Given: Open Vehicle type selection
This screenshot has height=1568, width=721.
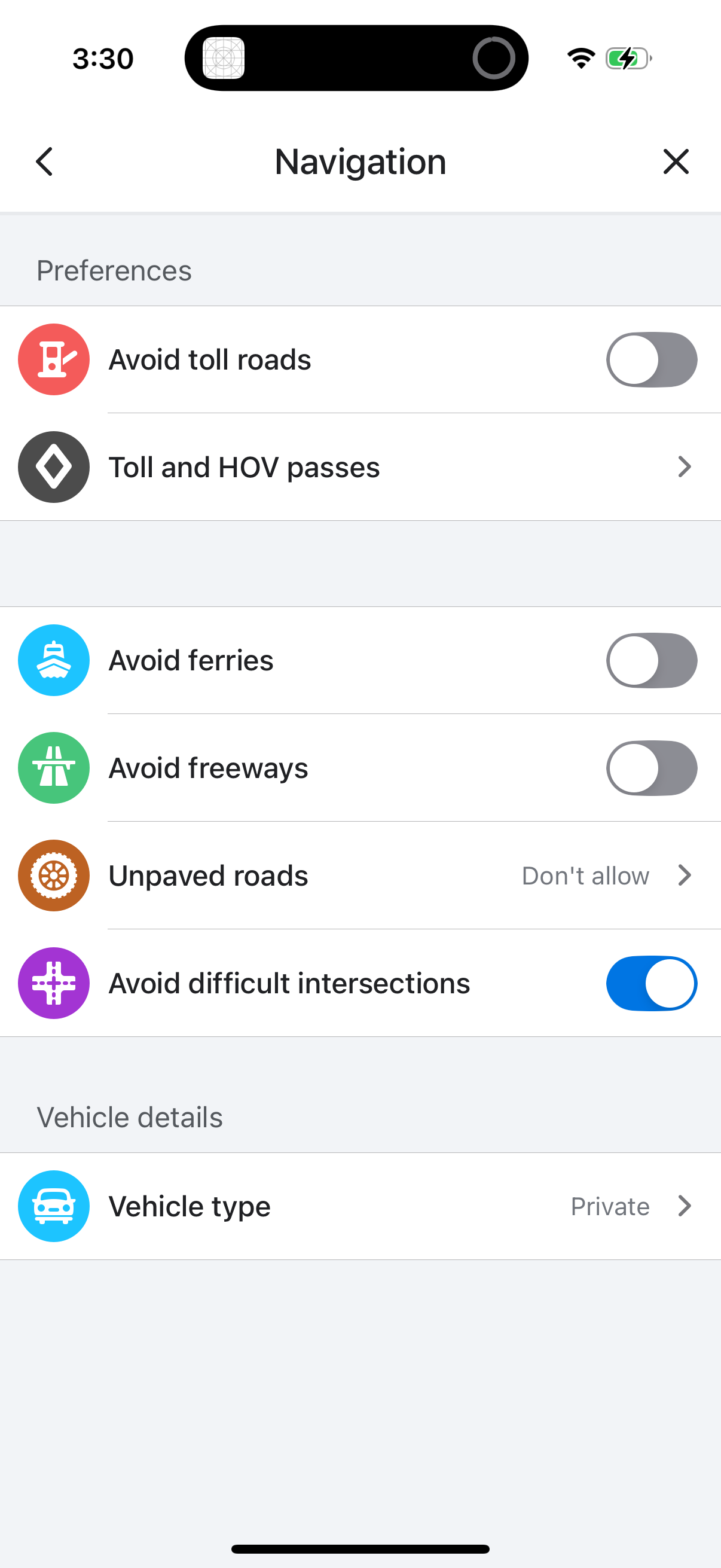Looking at the screenshot, I should click(360, 1206).
